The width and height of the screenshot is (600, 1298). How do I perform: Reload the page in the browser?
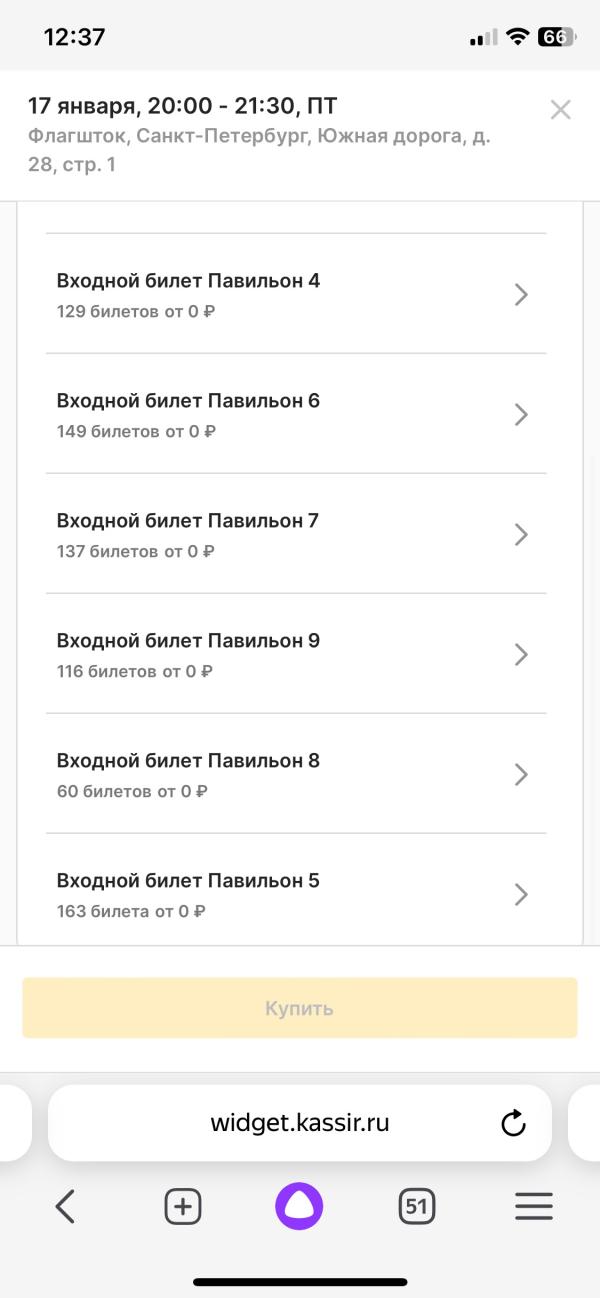pyautogui.click(x=513, y=1123)
